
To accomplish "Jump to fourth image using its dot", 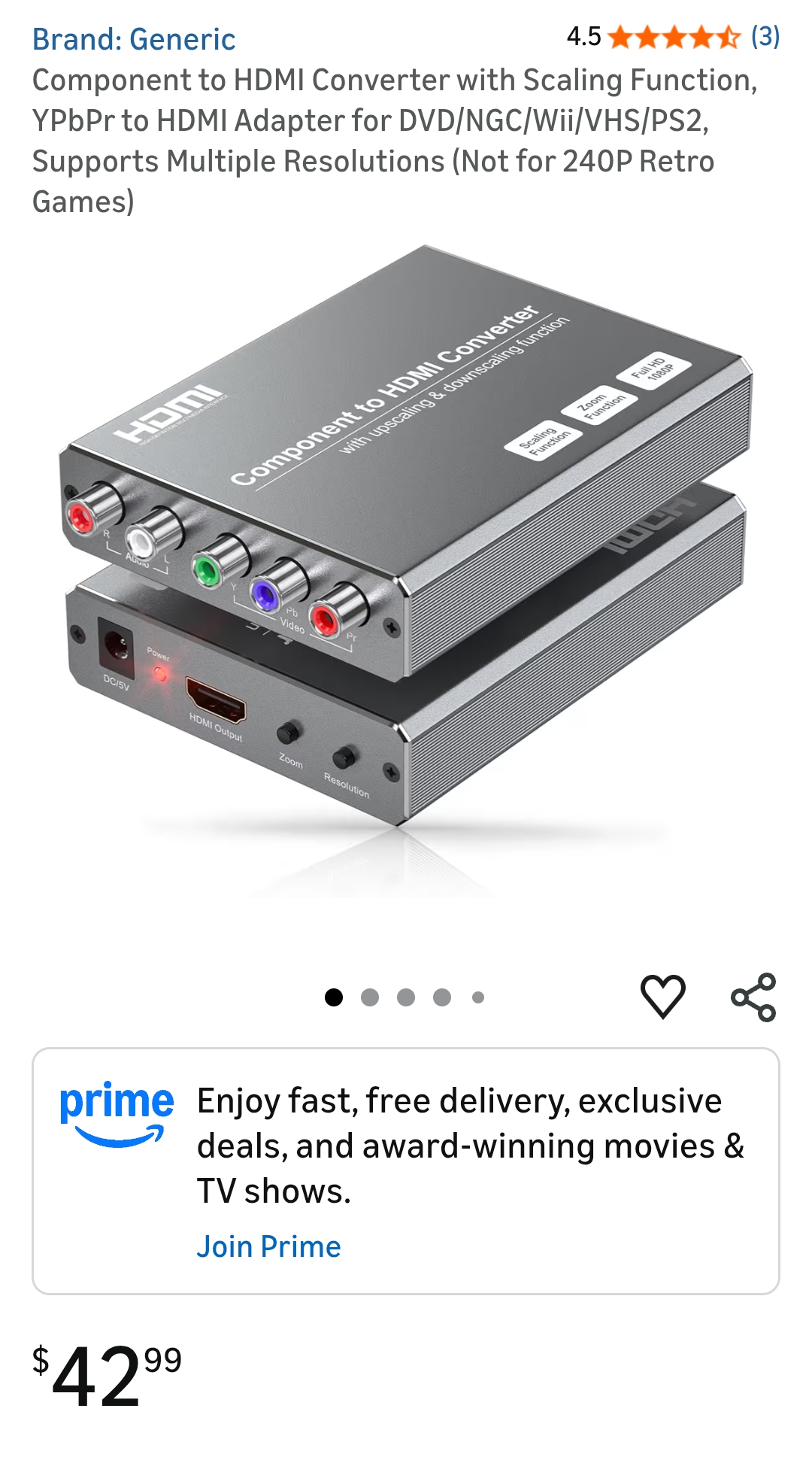I will tap(441, 996).
